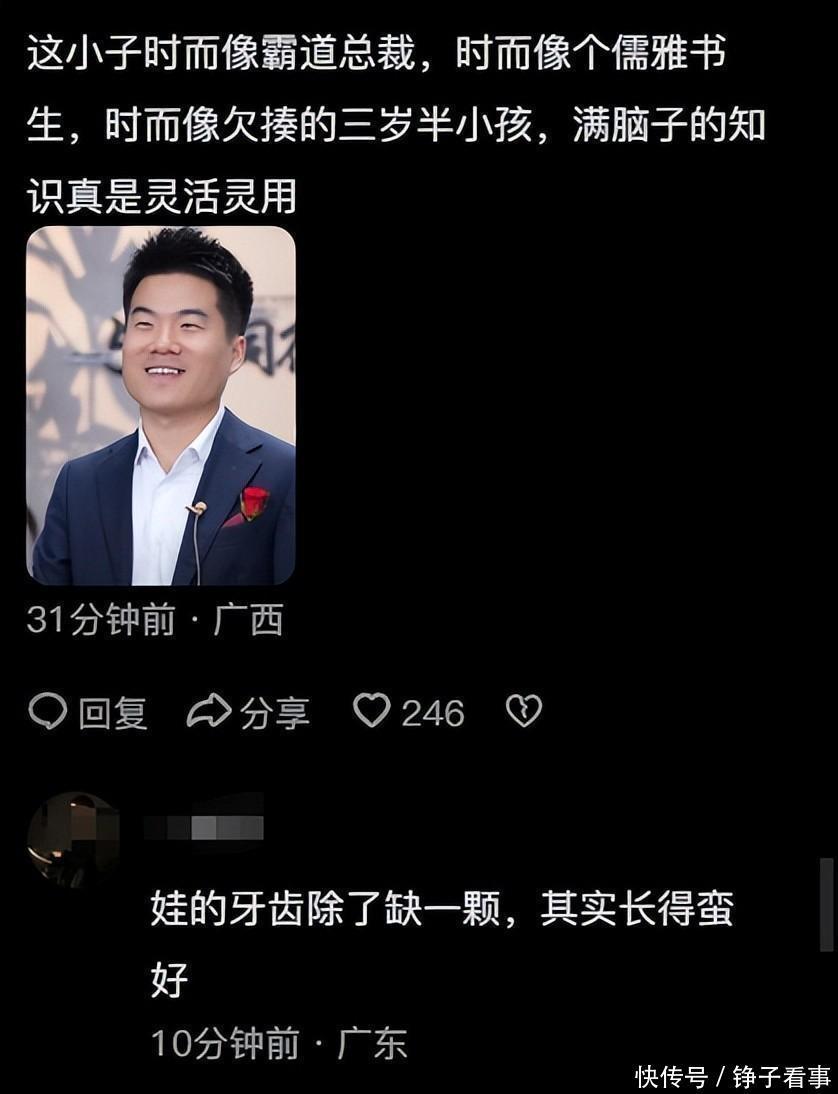Open the attached photo in the comment
The image size is (838, 1094).
tap(160, 405)
